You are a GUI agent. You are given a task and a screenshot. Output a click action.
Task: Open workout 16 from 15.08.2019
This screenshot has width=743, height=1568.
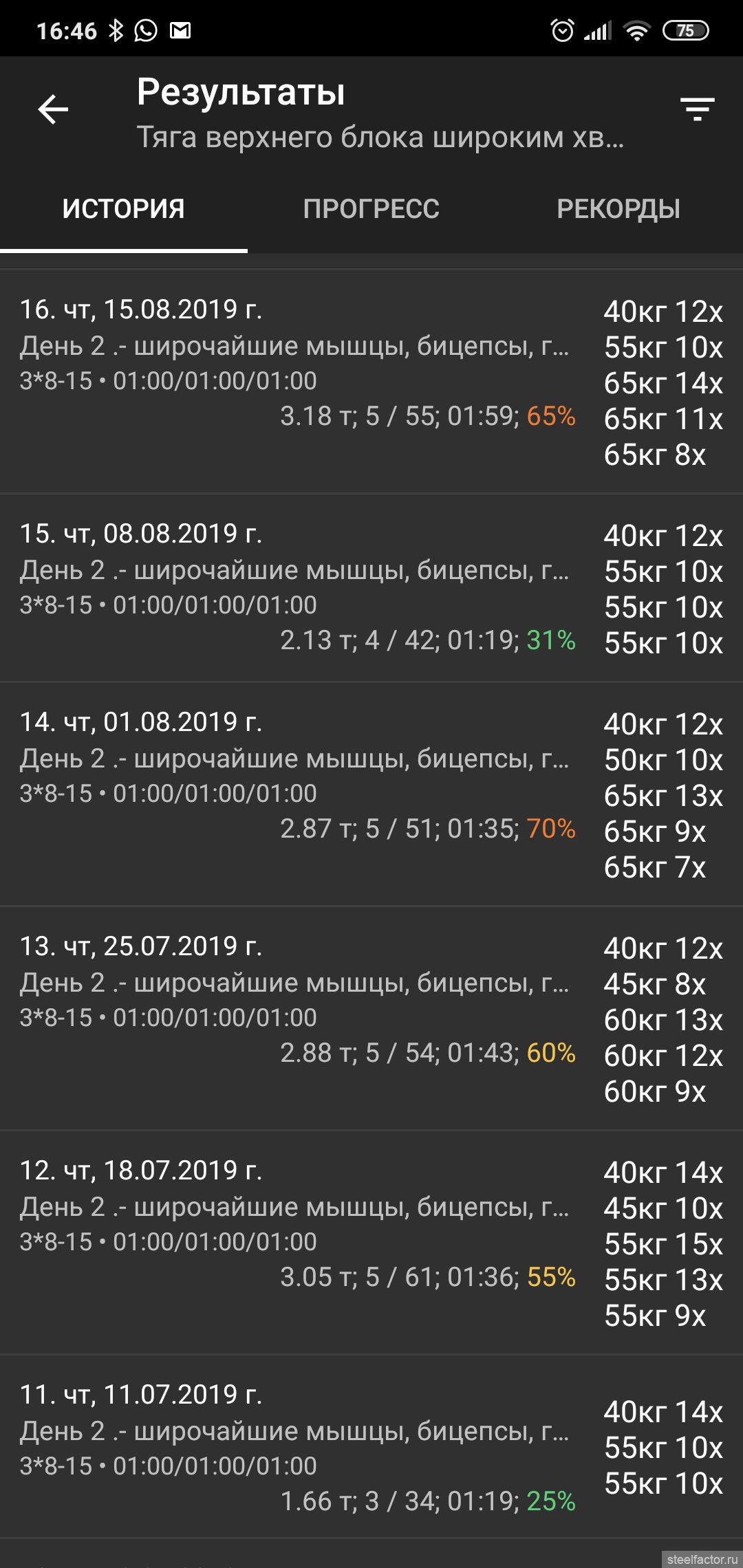[x=371, y=382]
